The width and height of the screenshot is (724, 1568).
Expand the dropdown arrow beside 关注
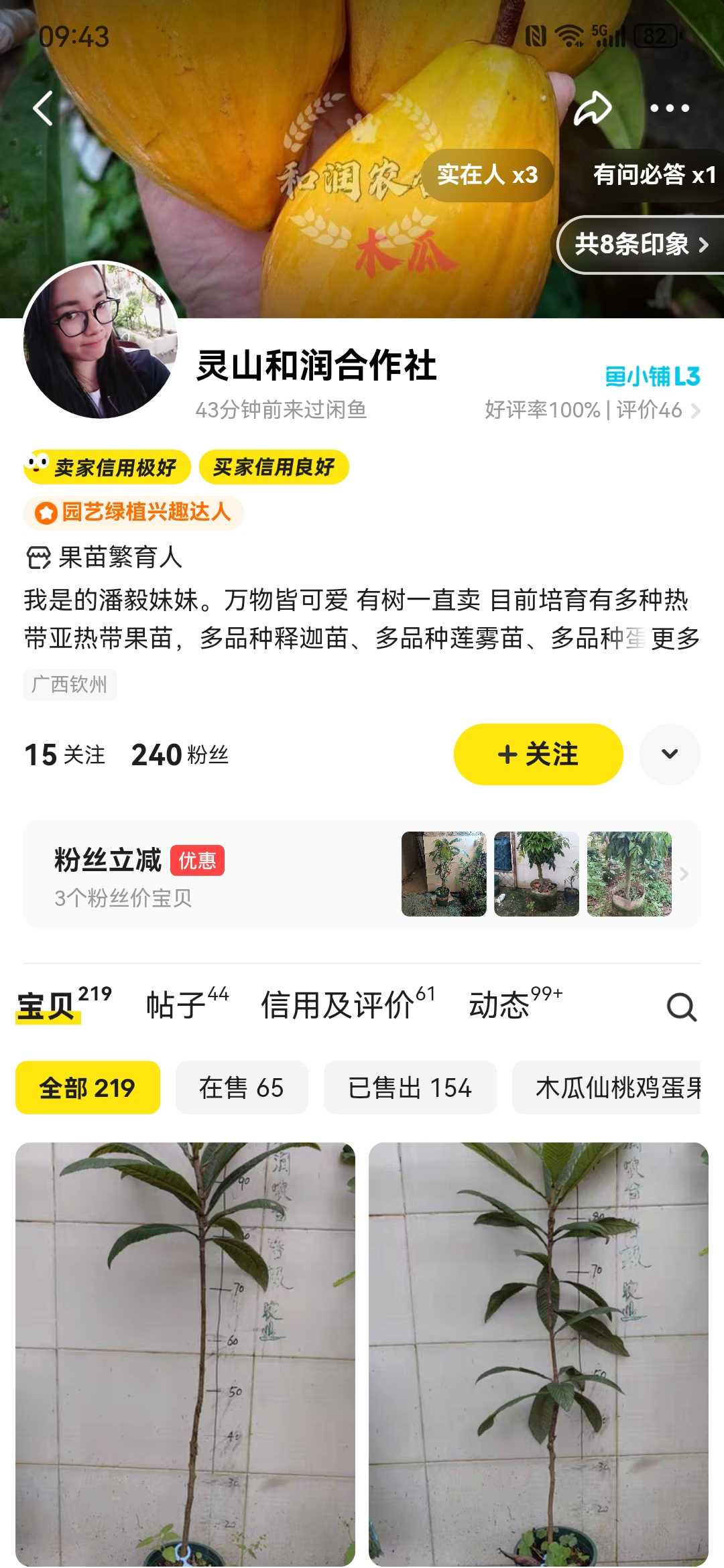point(670,754)
